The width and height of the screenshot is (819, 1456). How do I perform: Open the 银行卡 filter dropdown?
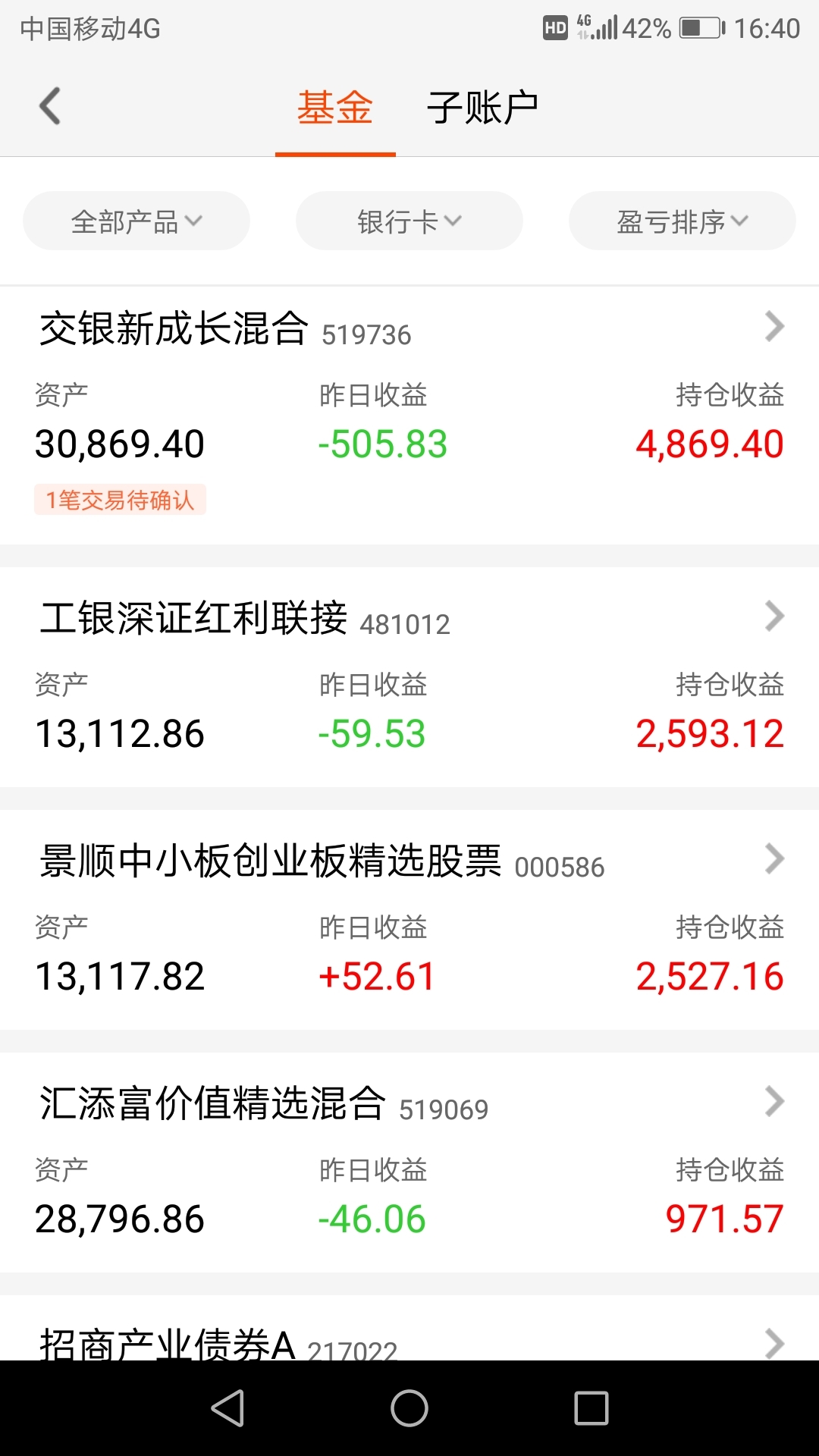(x=409, y=221)
